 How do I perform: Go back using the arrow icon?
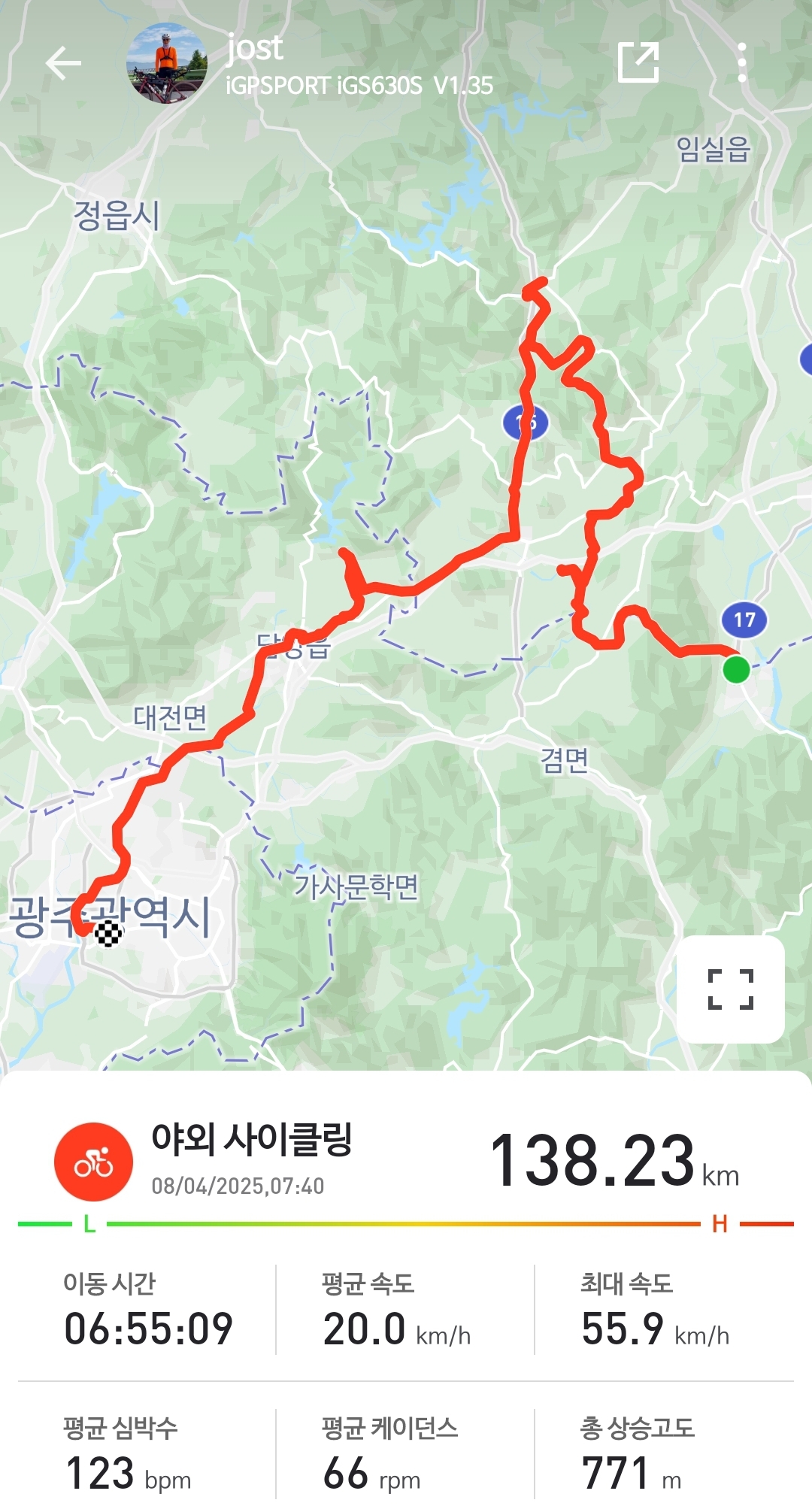click(x=63, y=63)
